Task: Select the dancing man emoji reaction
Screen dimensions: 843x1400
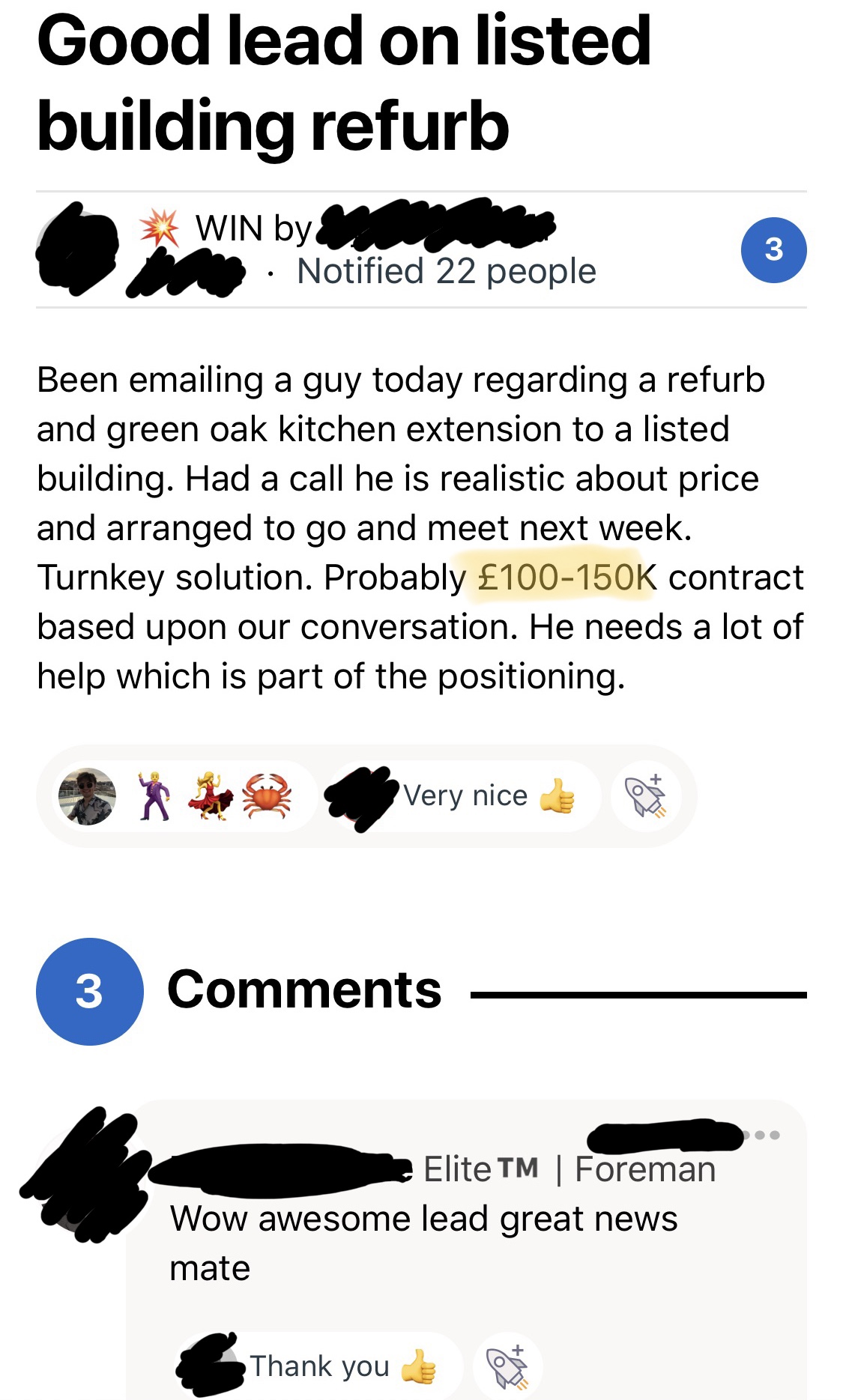Action: [152, 796]
